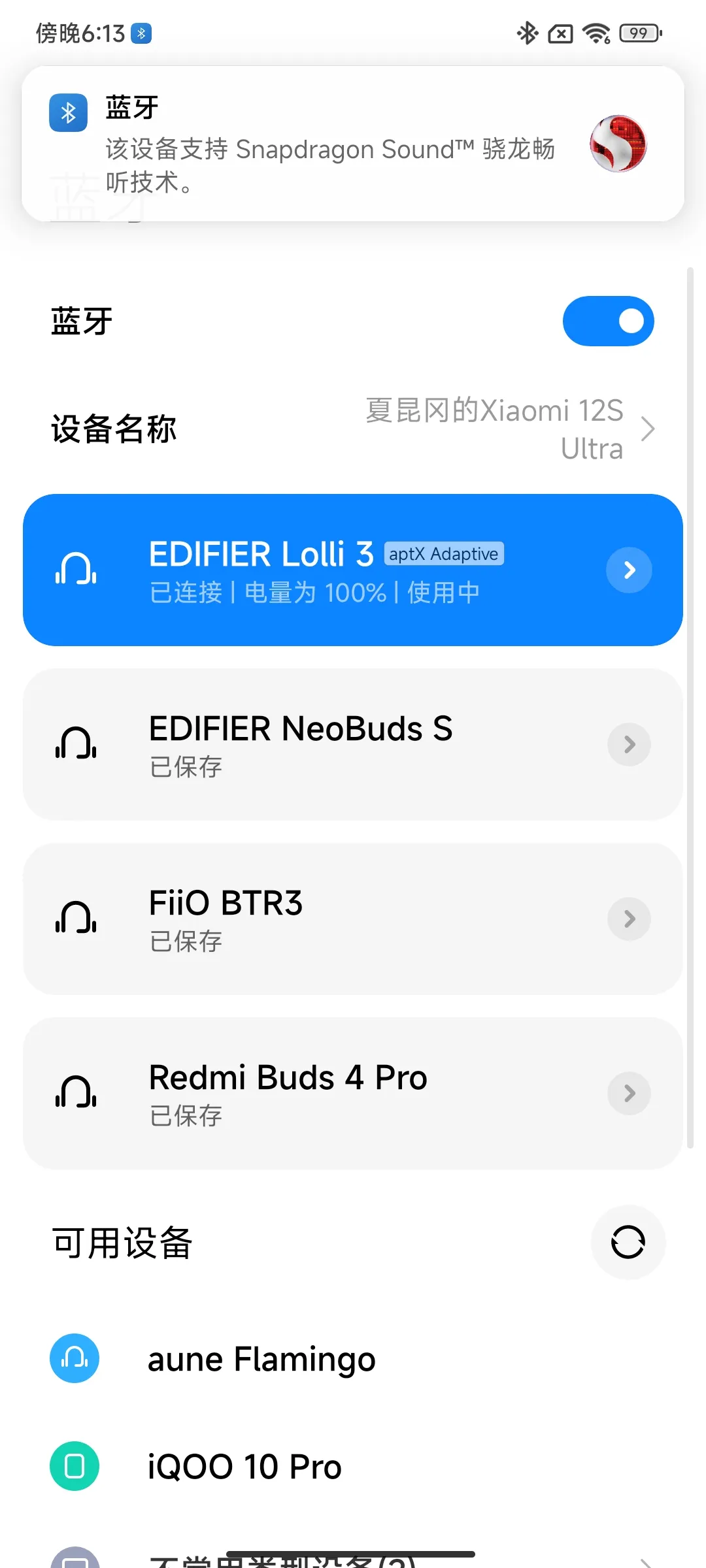Turn off the 蓝牙 switch
Viewport: 706px width, 1568px height.
[608, 321]
